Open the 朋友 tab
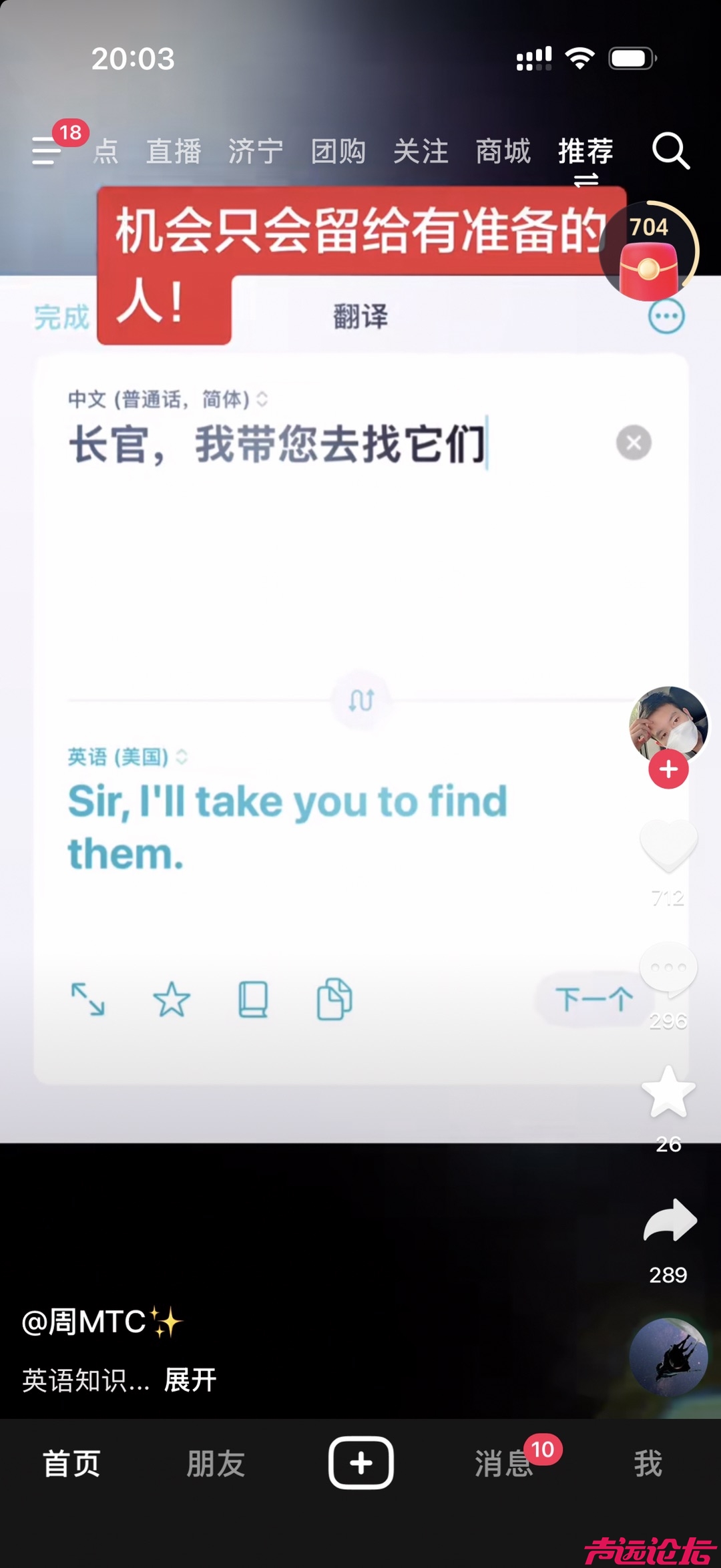Image resolution: width=721 pixels, height=1568 pixels. click(216, 1464)
